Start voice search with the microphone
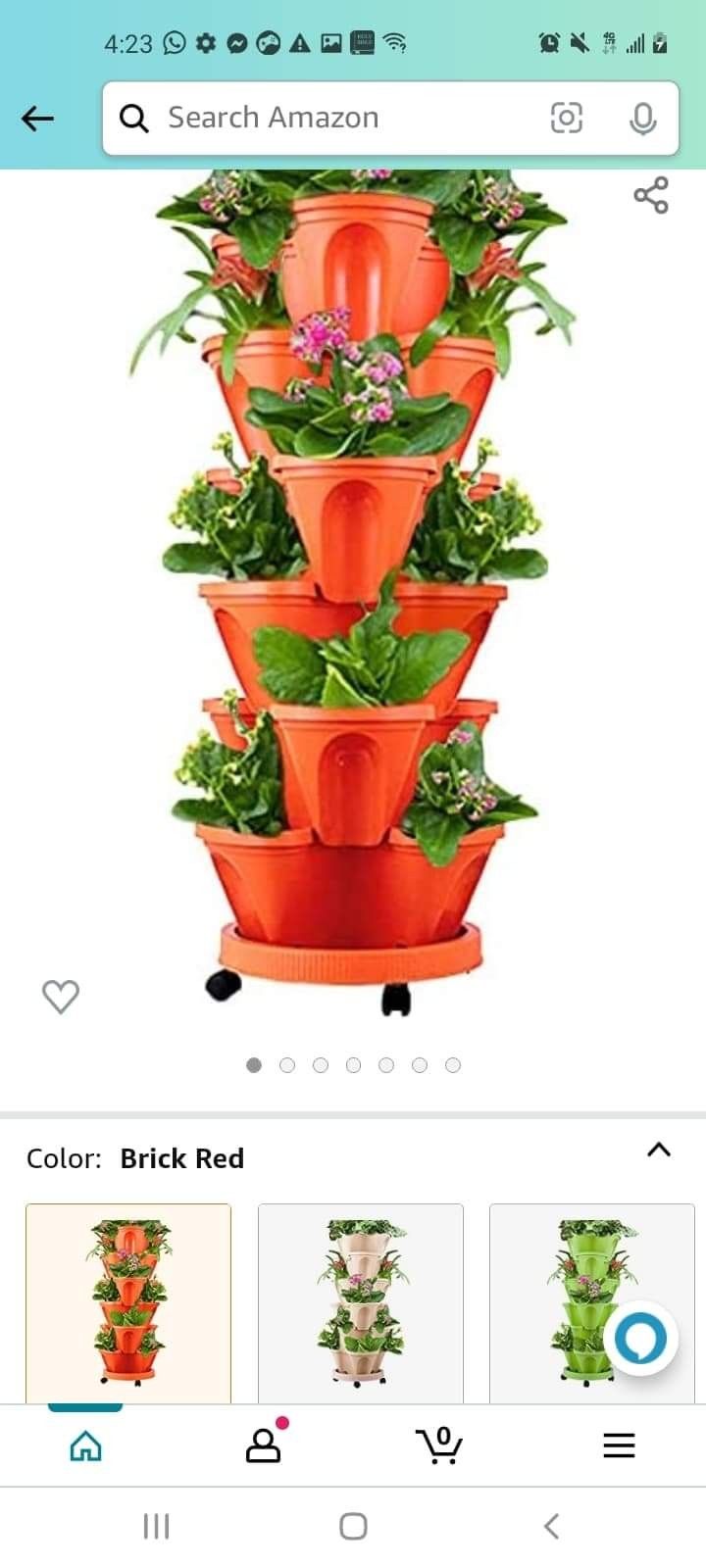This screenshot has height=1568, width=706. [642, 119]
